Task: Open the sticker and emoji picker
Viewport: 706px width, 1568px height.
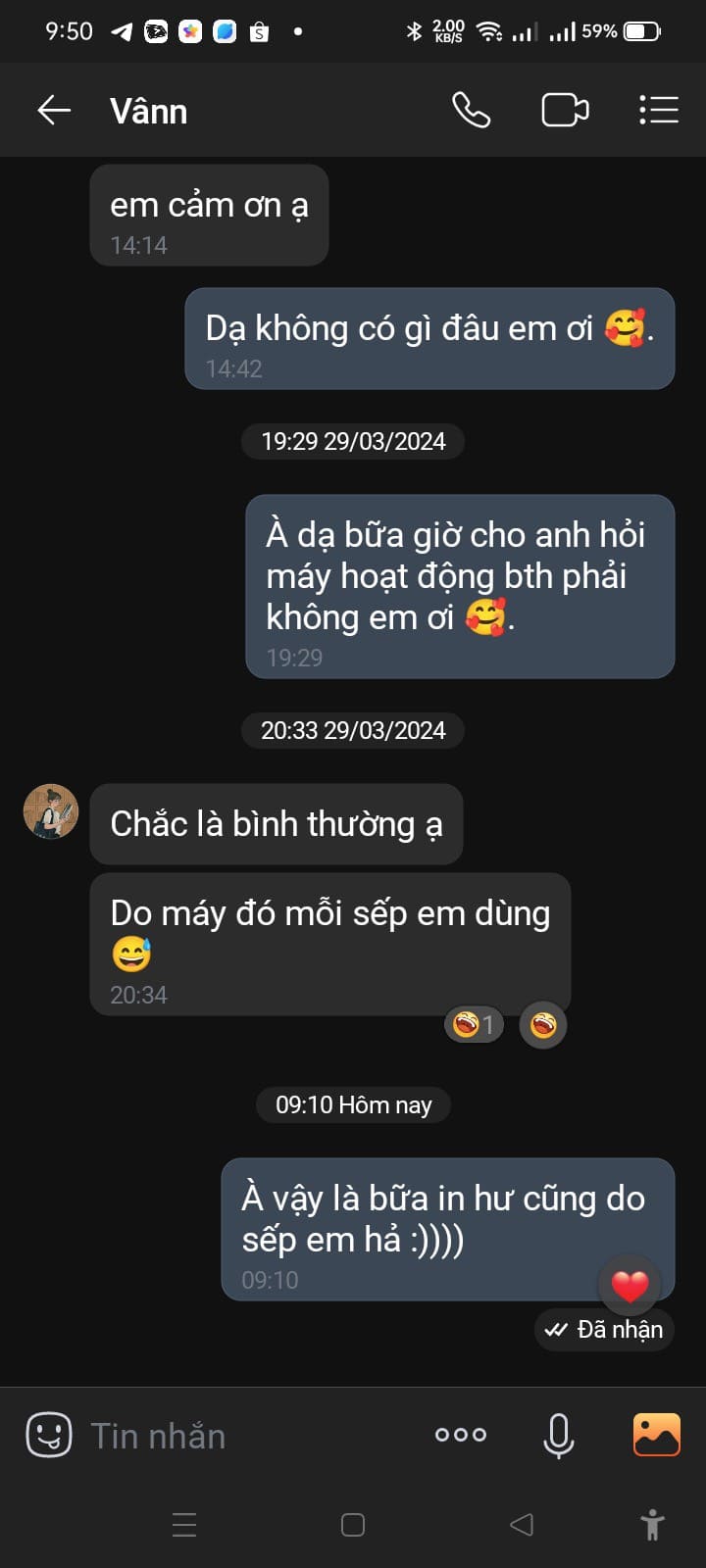Action: tap(48, 1436)
